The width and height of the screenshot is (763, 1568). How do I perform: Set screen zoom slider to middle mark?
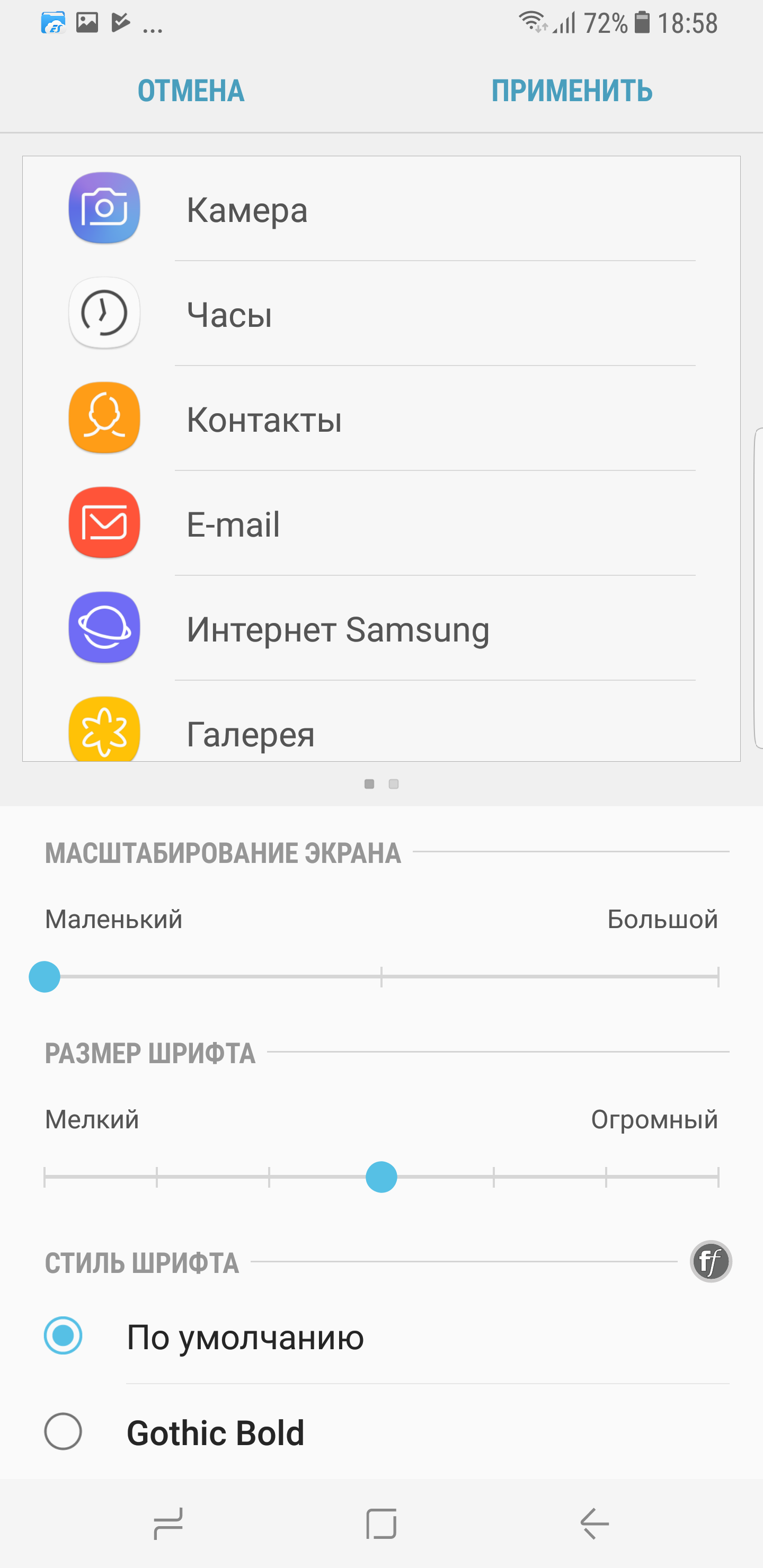point(381,976)
